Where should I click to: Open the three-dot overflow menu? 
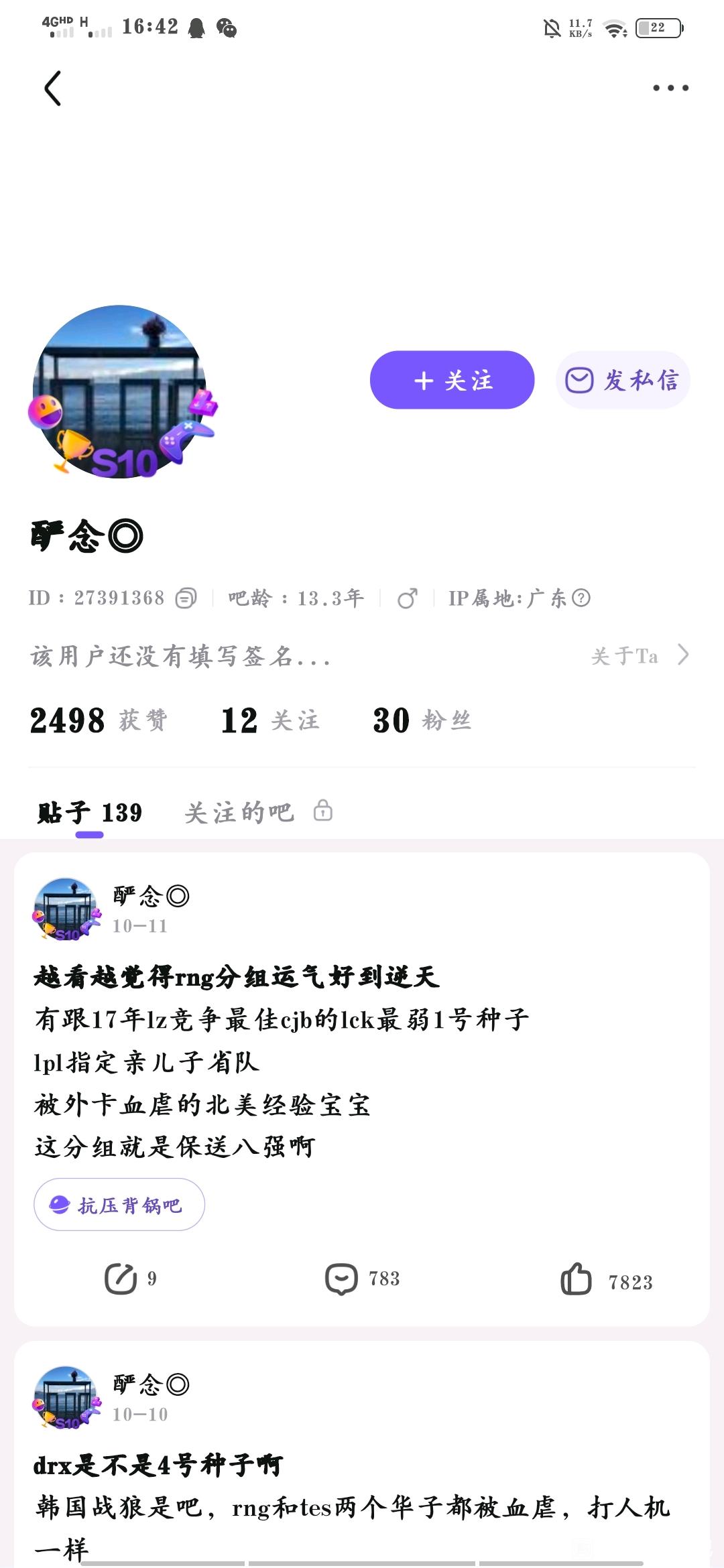coord(671,88)
